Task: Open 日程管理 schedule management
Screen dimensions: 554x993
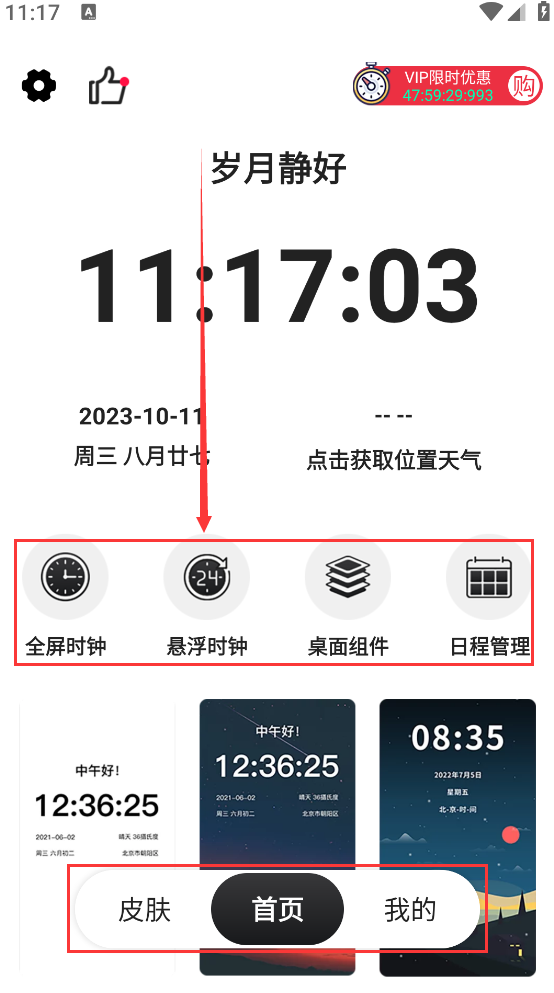Action: (489, 597)
